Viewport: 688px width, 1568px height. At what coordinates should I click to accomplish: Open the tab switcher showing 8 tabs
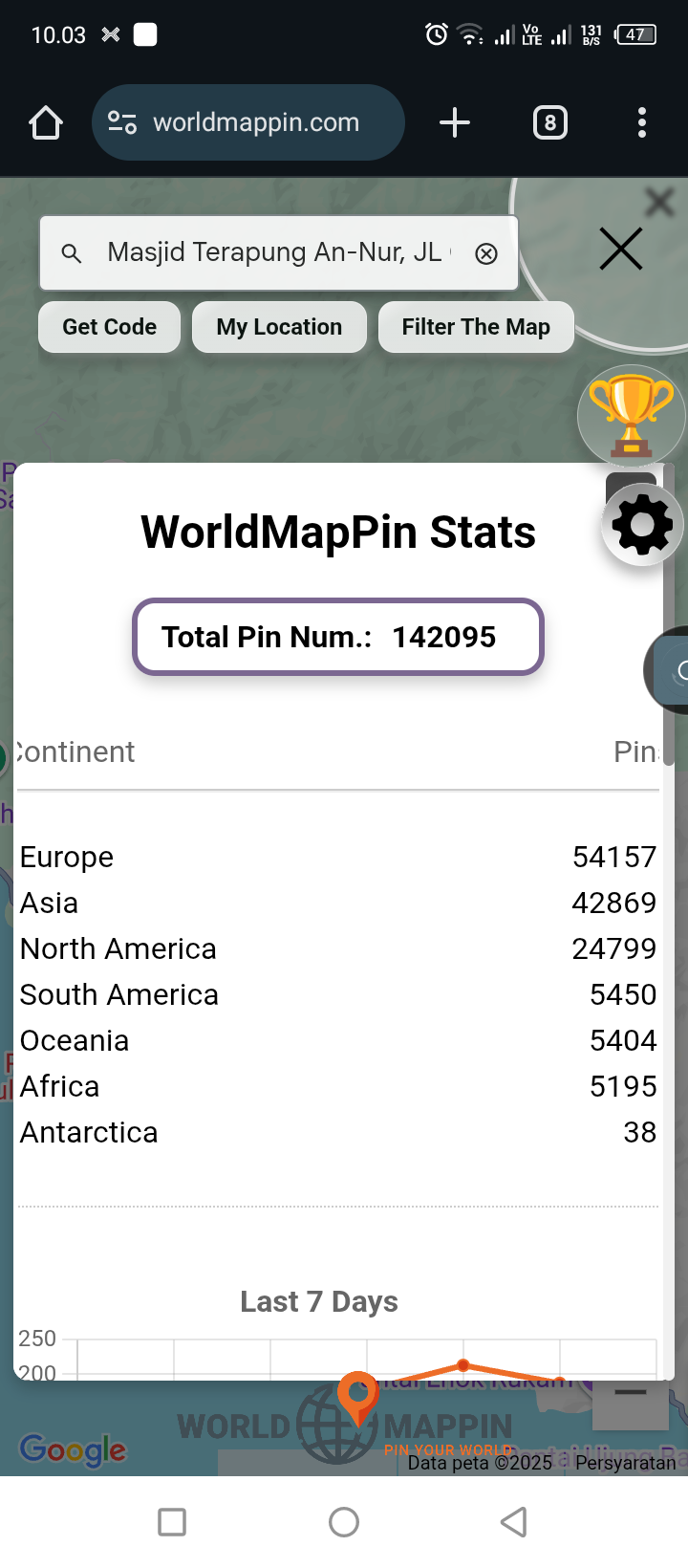point(550,122)
